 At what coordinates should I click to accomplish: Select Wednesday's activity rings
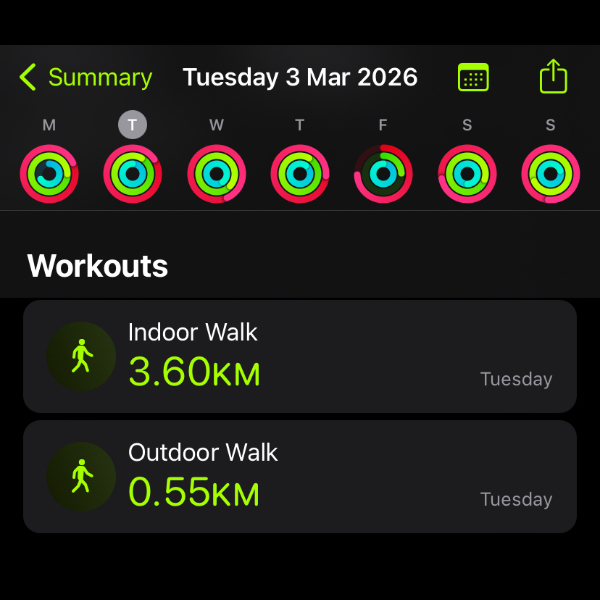tap(216, 174)
